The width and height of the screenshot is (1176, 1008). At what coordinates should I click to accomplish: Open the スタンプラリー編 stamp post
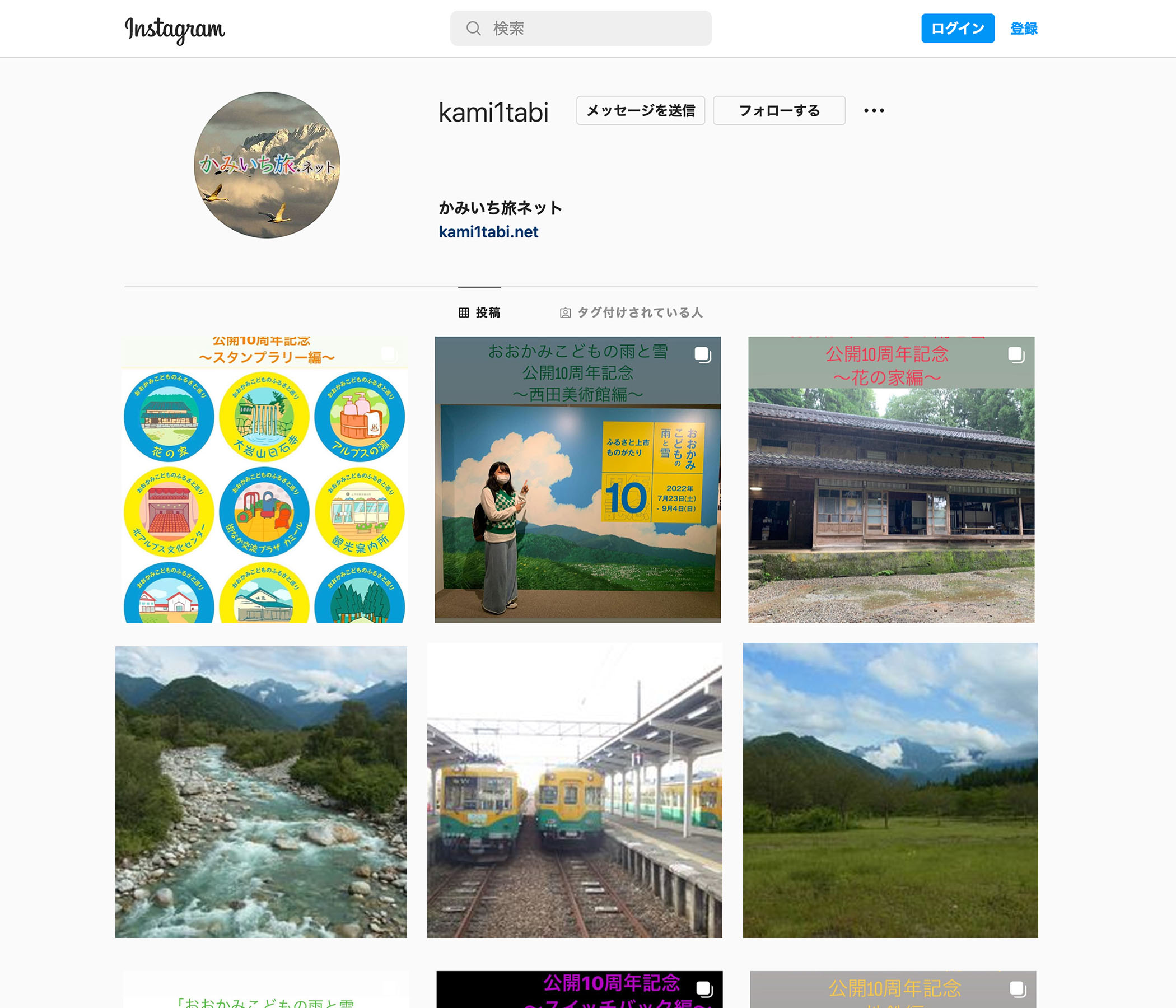265,479
